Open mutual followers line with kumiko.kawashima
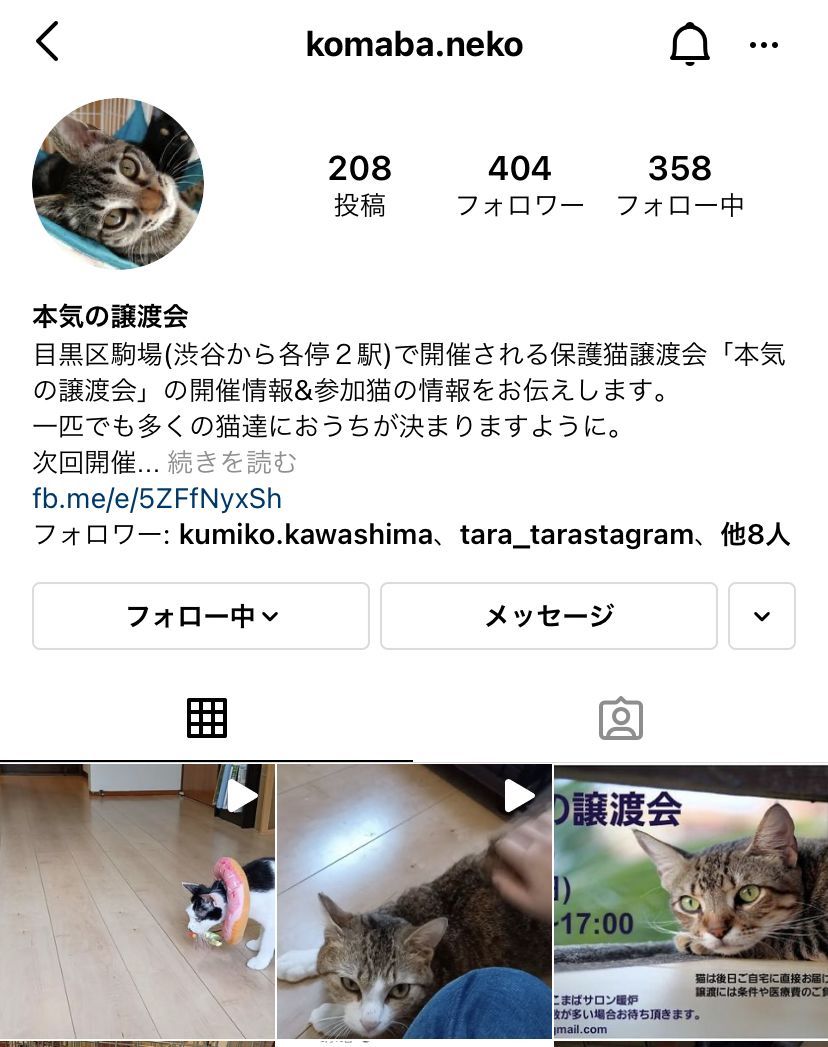 (x=412, y=535)
